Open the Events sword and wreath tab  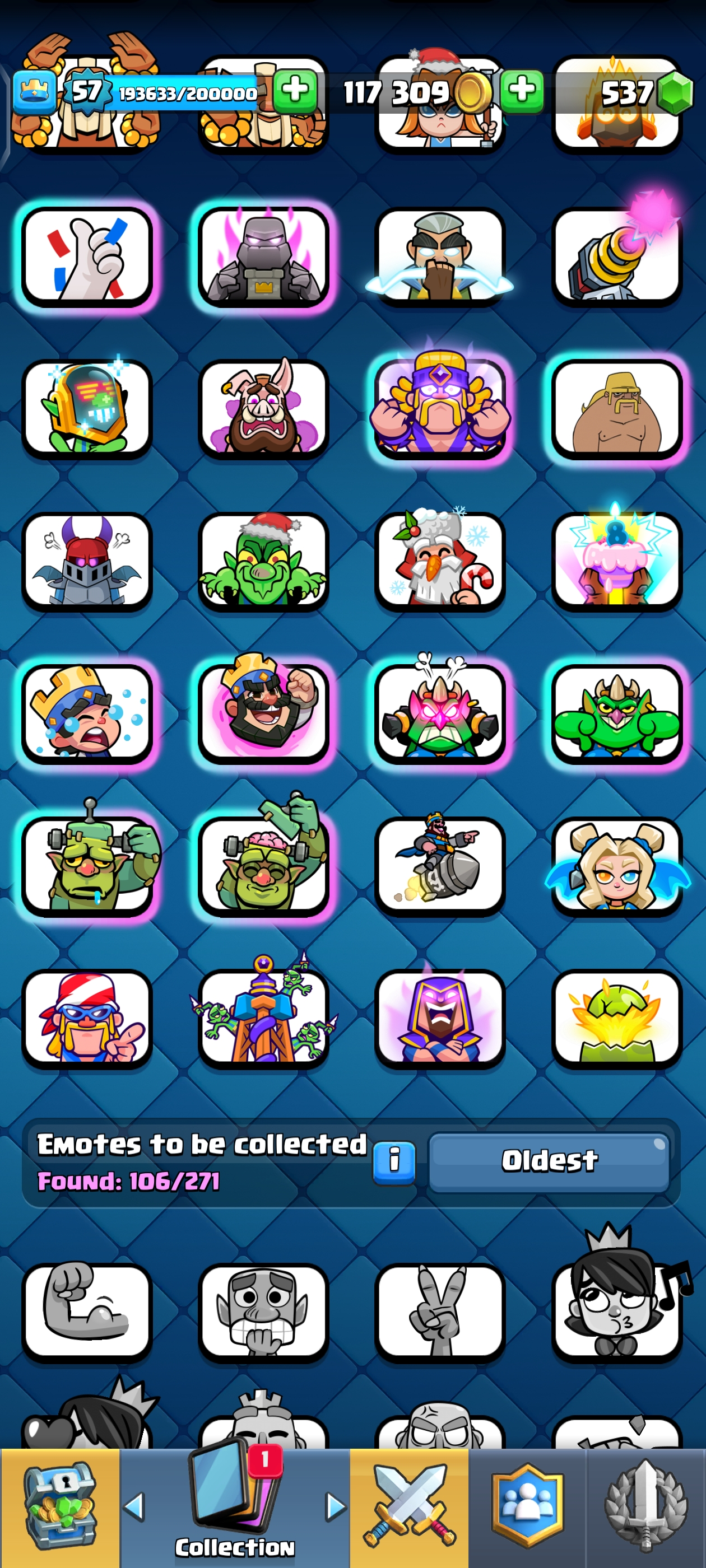(645, 1507)
